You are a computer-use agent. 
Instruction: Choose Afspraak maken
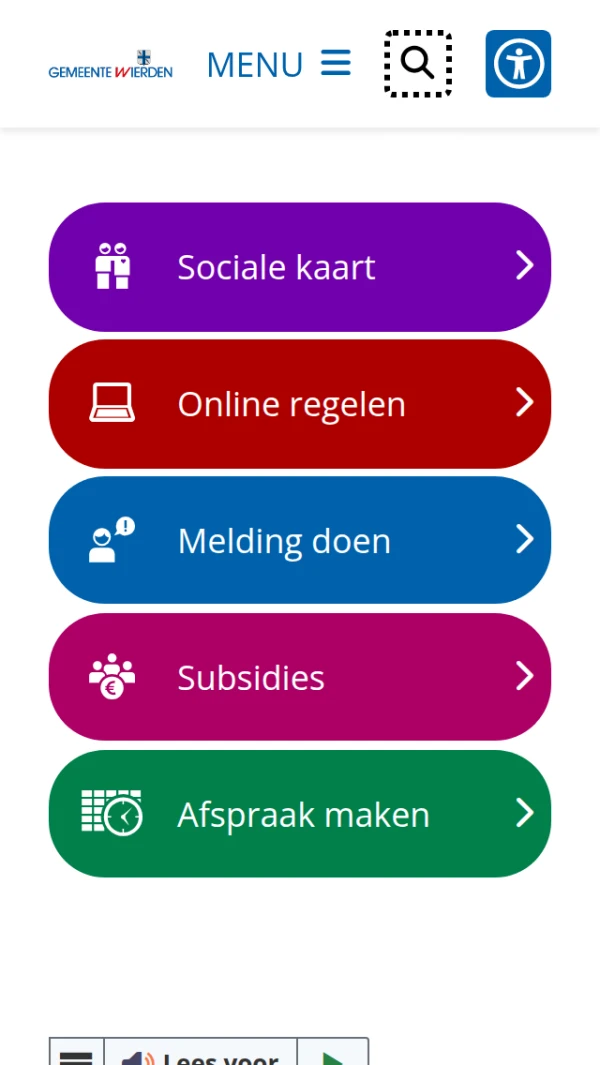(299, 814)
